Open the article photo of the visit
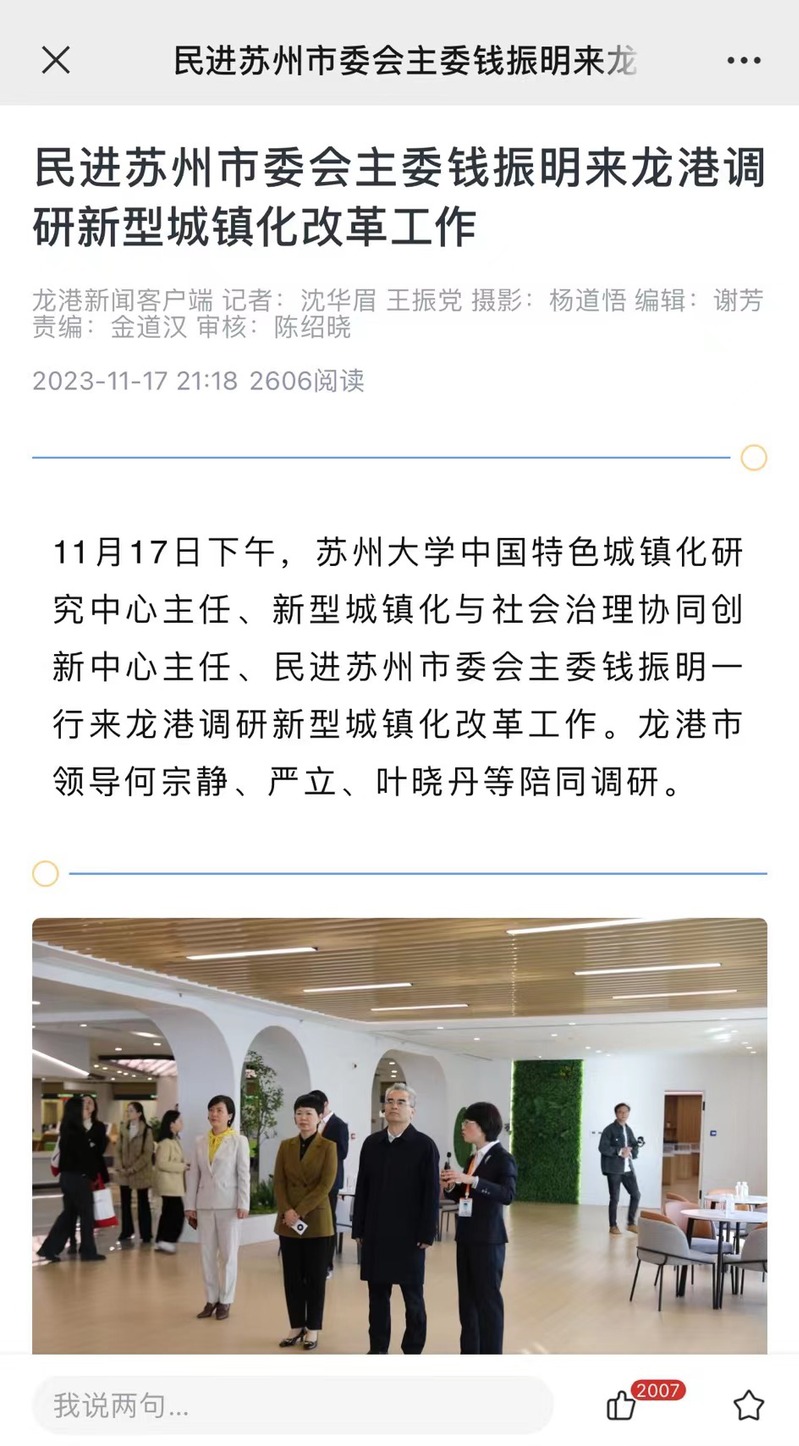The width and height of the screenshot is (799, 1446). click(x=400, y=1136)
